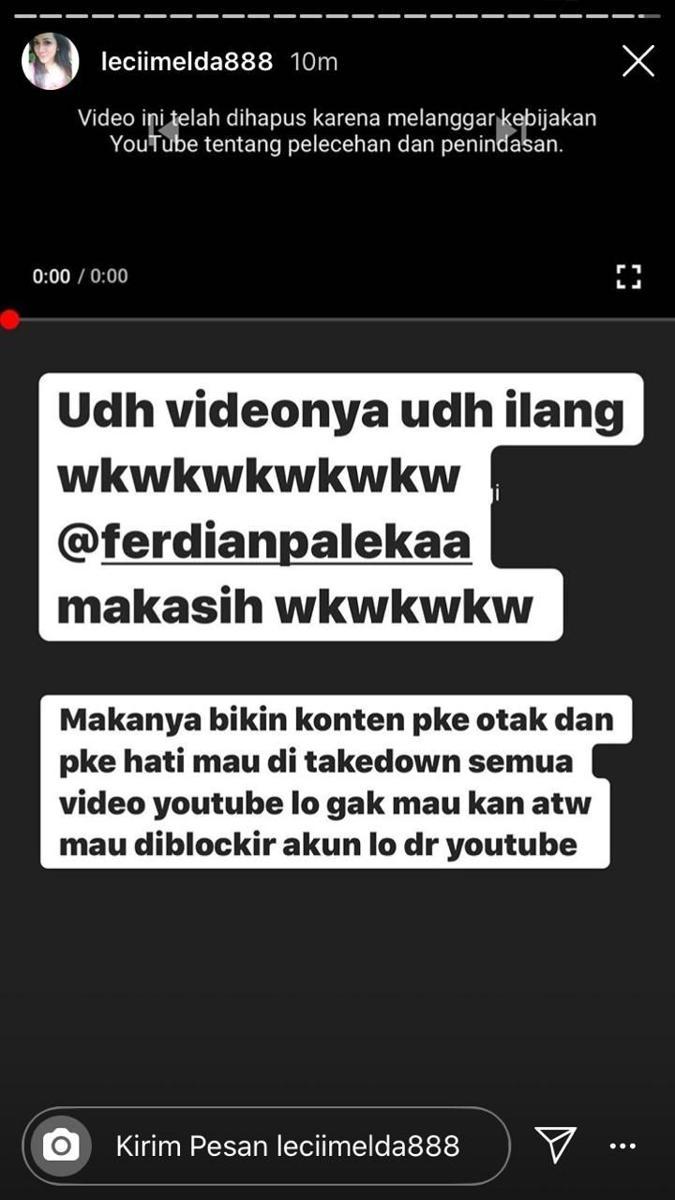Share this story via the paper plane icon

point(555,1144)
